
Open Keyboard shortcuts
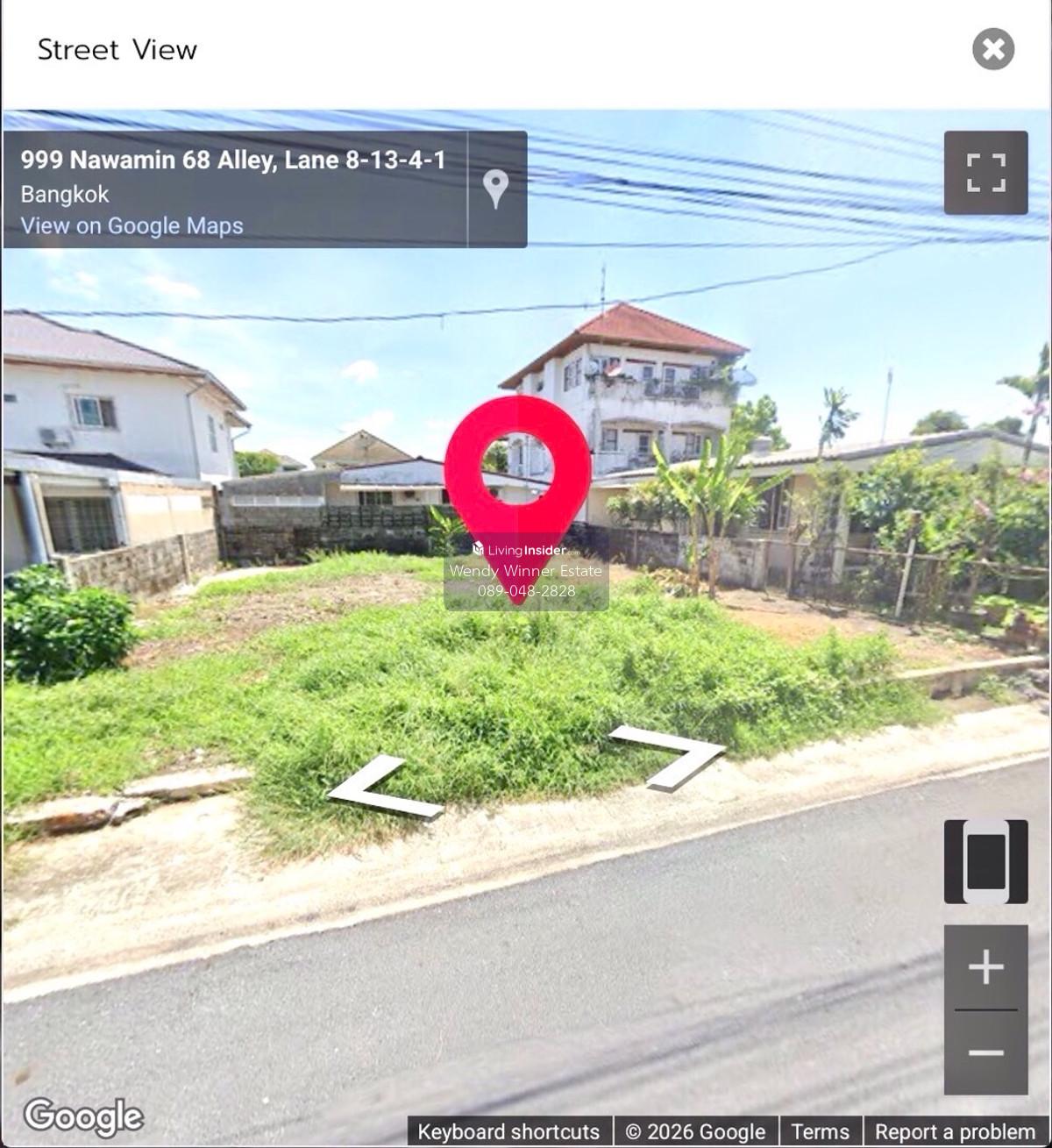tap(508, 1131)
